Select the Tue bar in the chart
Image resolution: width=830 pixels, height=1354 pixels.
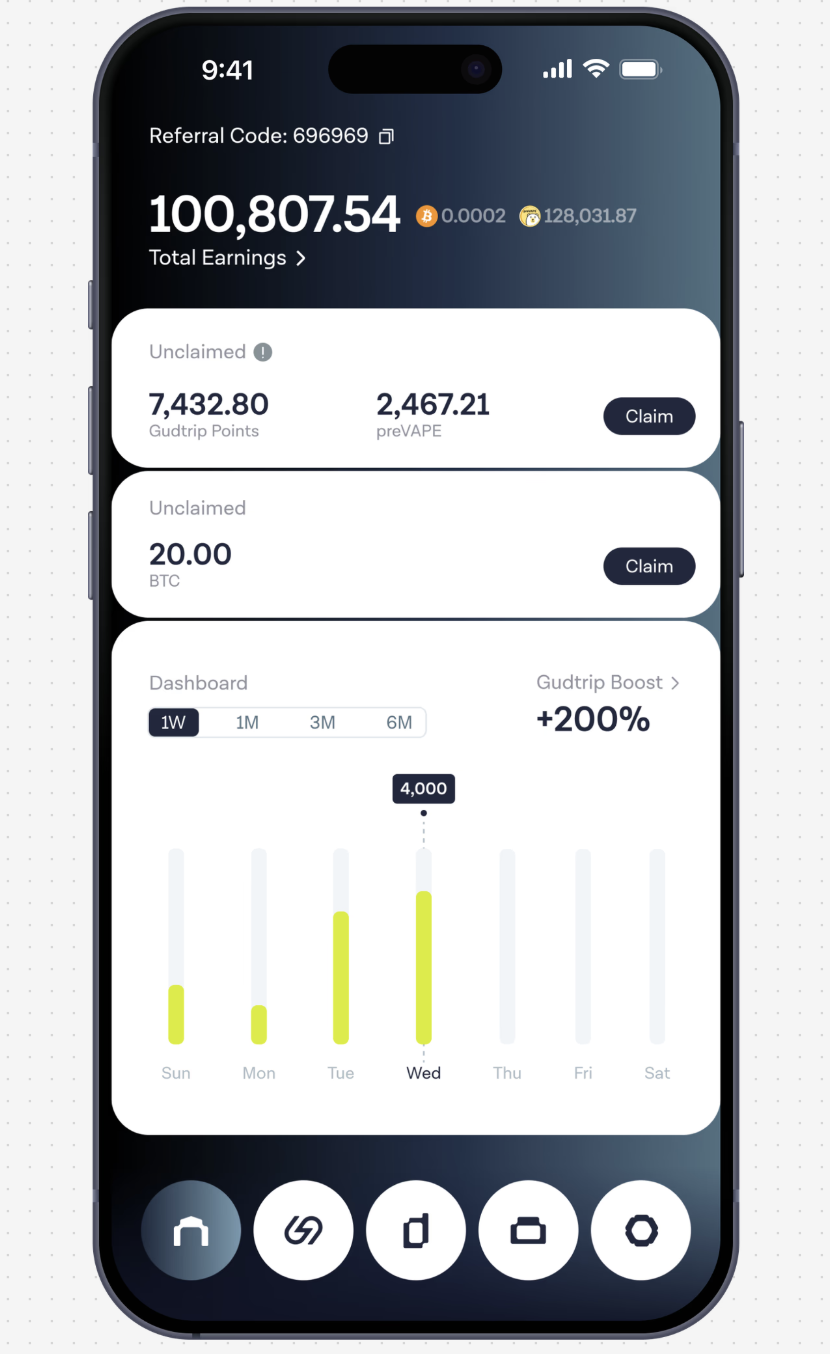tap(341, 977)
